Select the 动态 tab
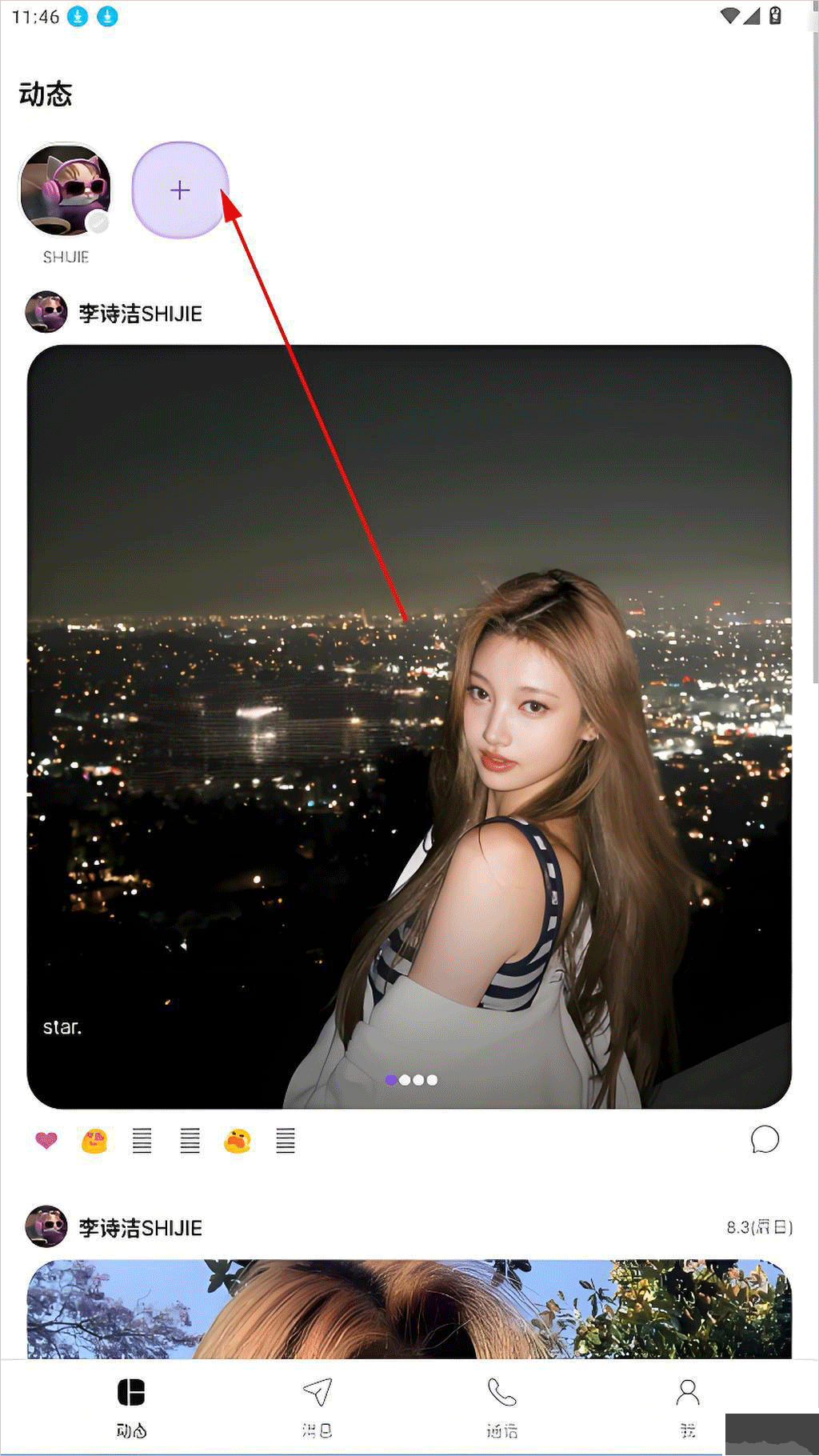Image resolution: width=819 pixels, height=1456 pixels. tap(131, 1406)
